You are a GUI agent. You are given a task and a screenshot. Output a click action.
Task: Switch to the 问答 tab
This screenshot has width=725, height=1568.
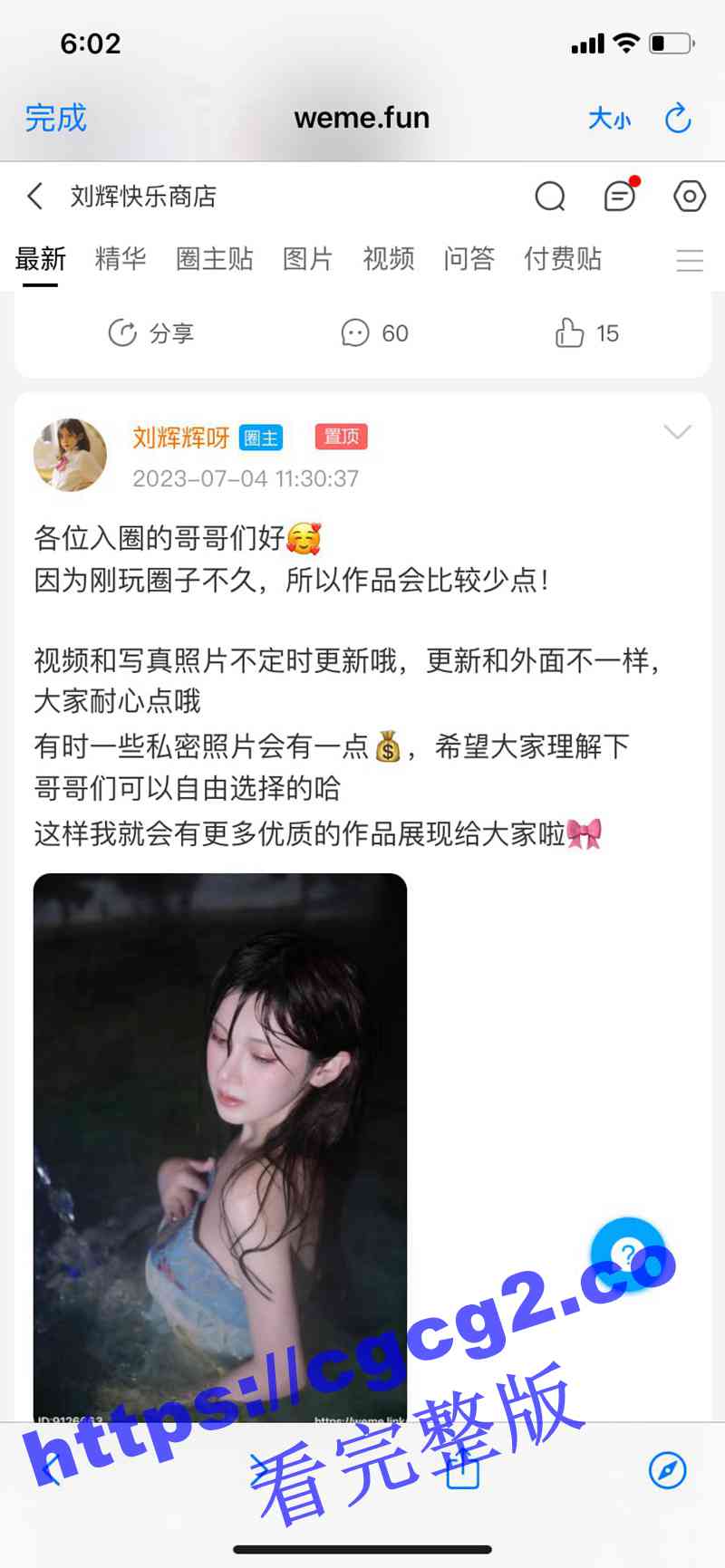(x=469, y=259)
